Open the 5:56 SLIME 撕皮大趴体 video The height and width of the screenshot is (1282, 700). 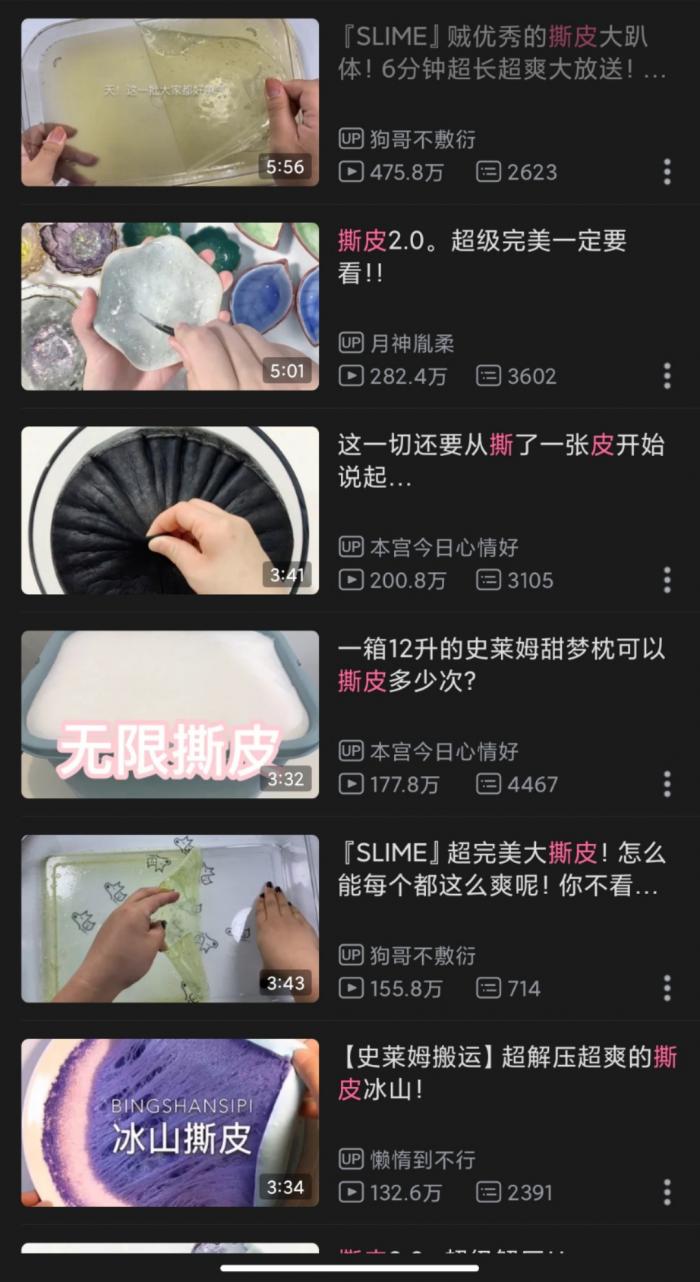tap(170, 102)
